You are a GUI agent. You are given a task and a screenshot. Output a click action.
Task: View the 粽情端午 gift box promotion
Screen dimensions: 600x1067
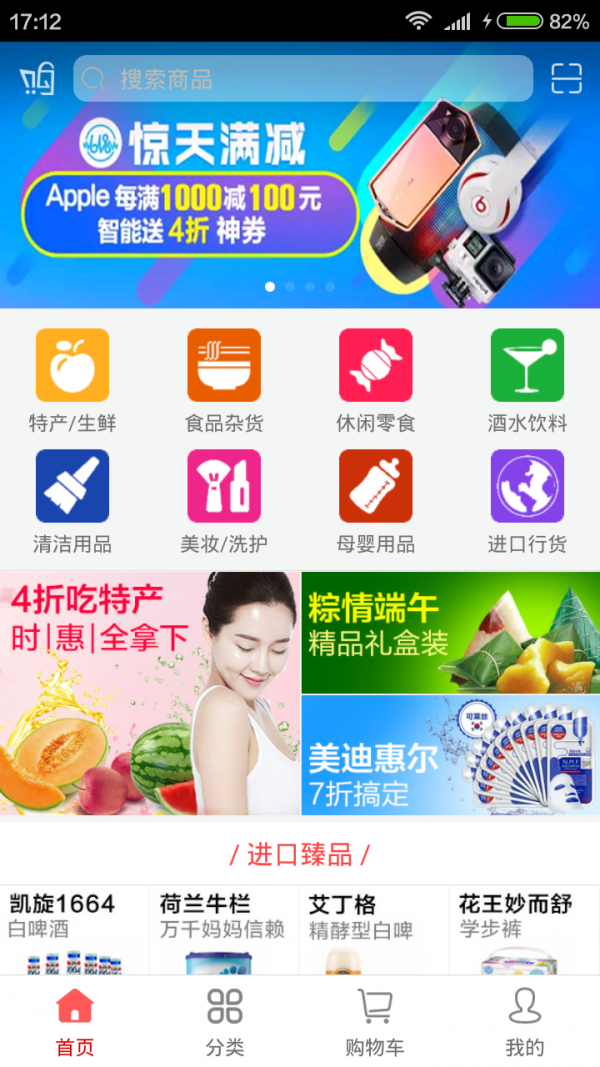click(x=450, y=633)
